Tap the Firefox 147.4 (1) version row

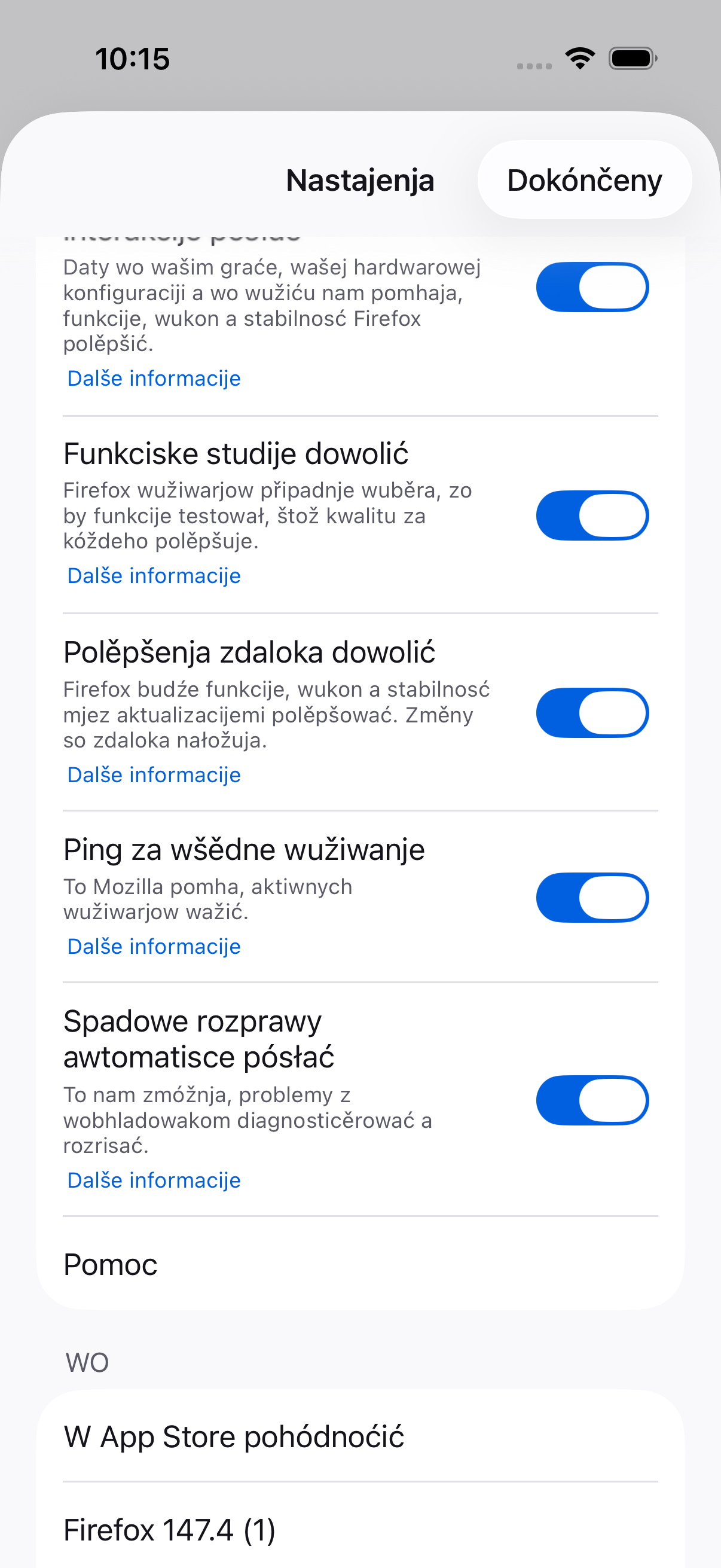coord(360,1530)
